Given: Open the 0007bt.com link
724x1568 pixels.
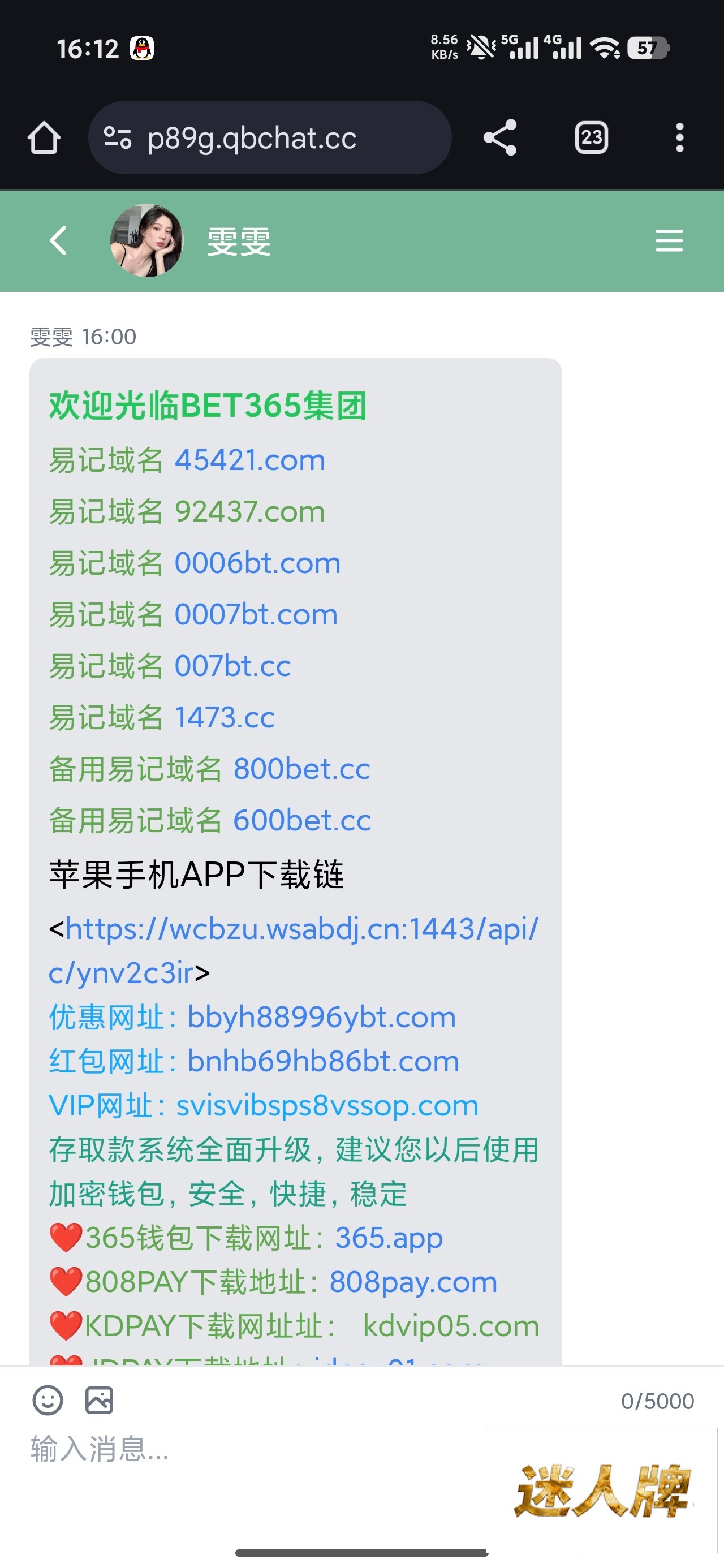Looking at the screenshot, I should (256, 615).
